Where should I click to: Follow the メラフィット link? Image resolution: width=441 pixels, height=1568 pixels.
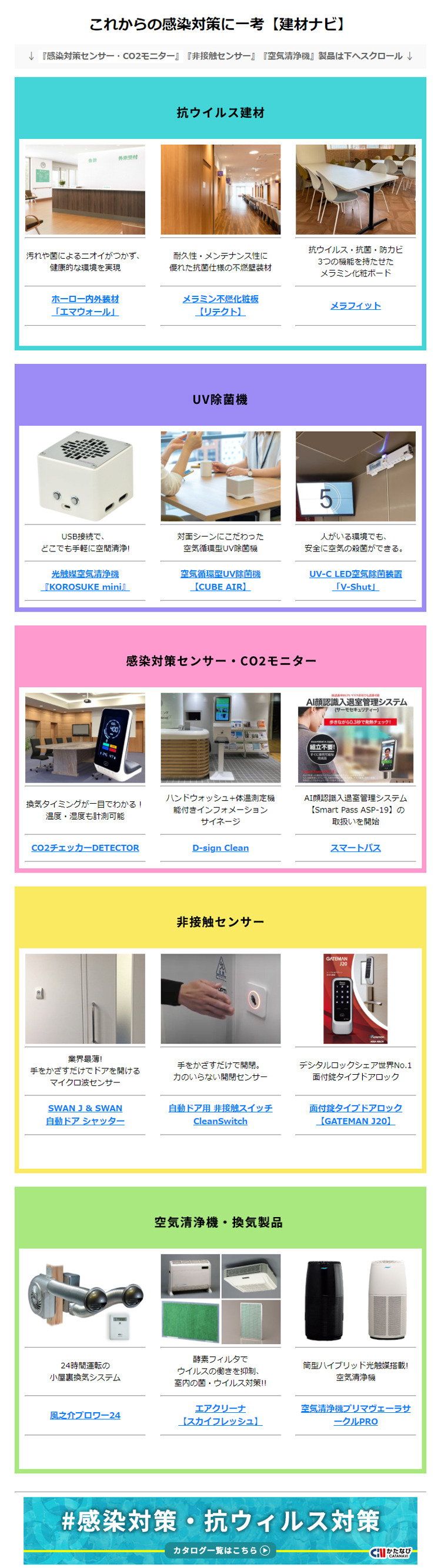(355, 306)
